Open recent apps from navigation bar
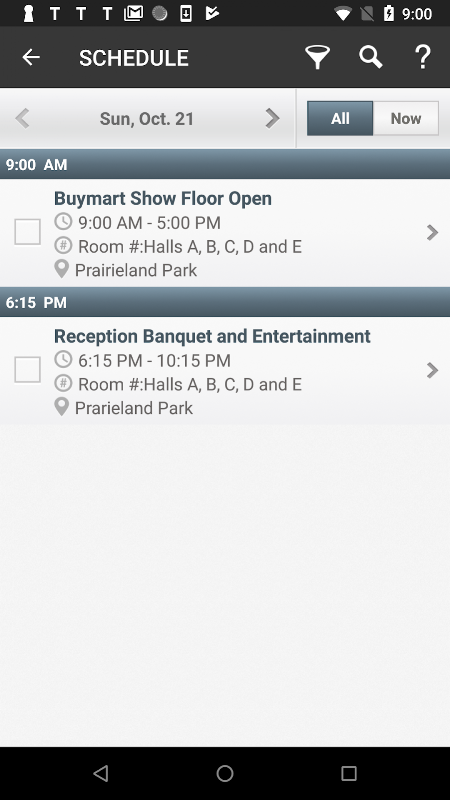 [349, 773]
